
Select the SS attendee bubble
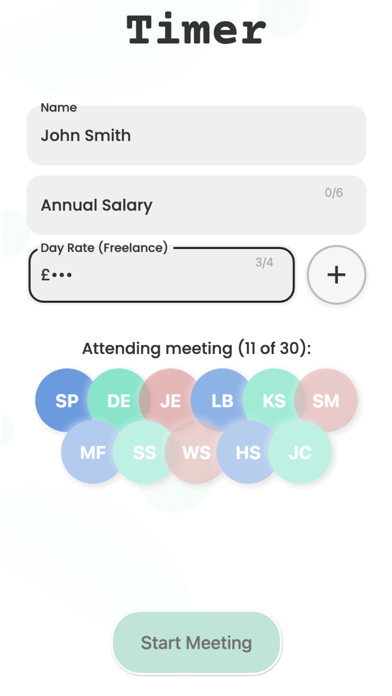(144, 452)
